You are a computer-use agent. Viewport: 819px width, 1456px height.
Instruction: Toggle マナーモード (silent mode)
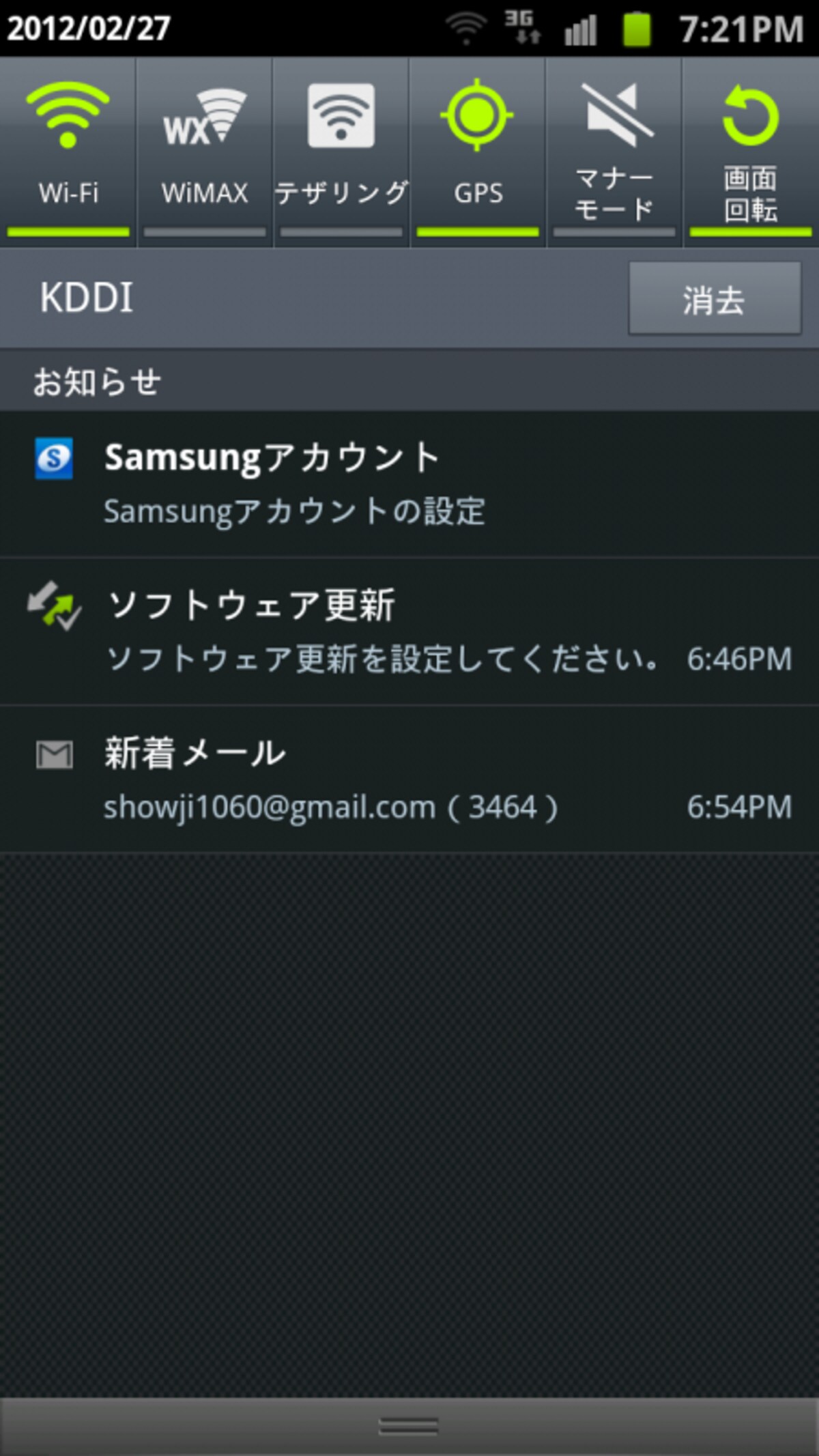(x=614, y=152)
